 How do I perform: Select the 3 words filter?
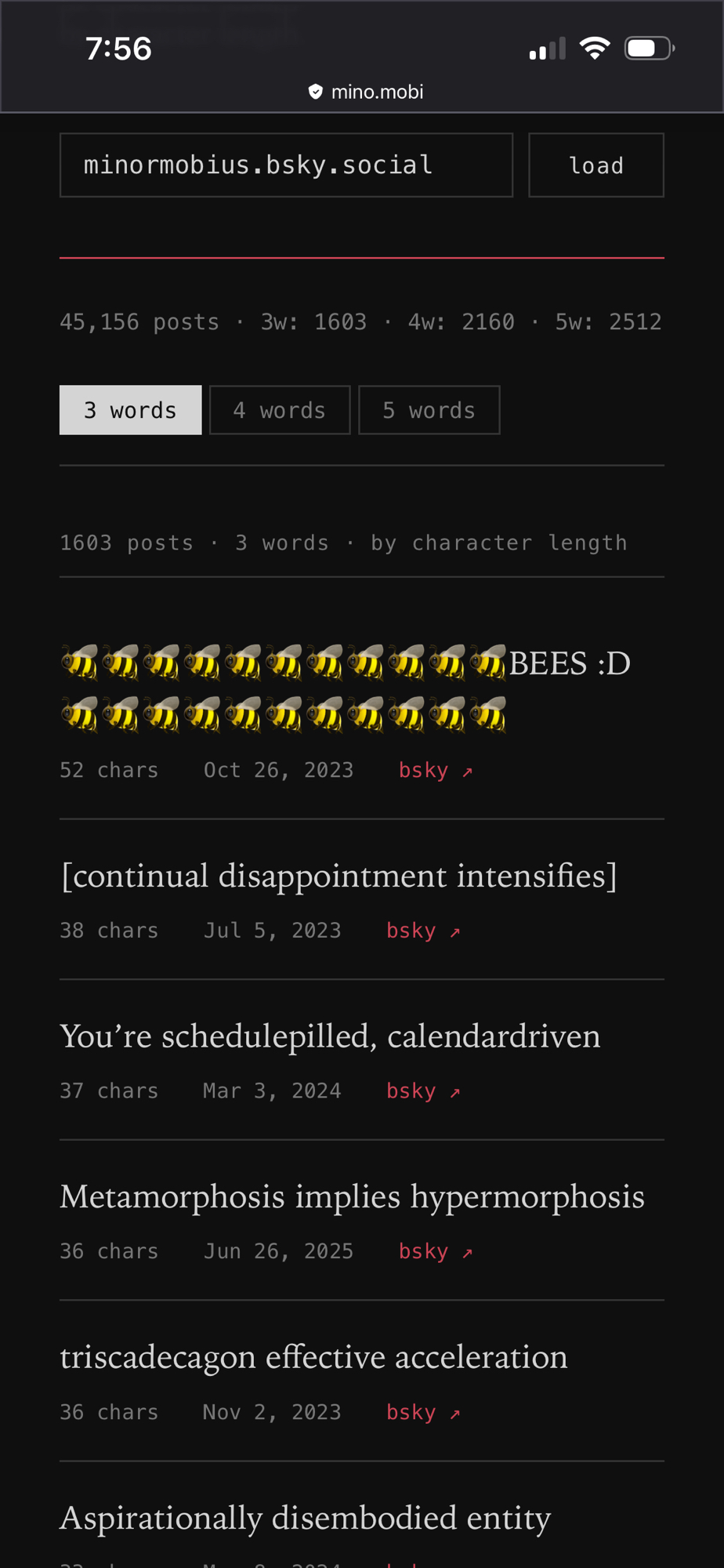pos(130,410)
